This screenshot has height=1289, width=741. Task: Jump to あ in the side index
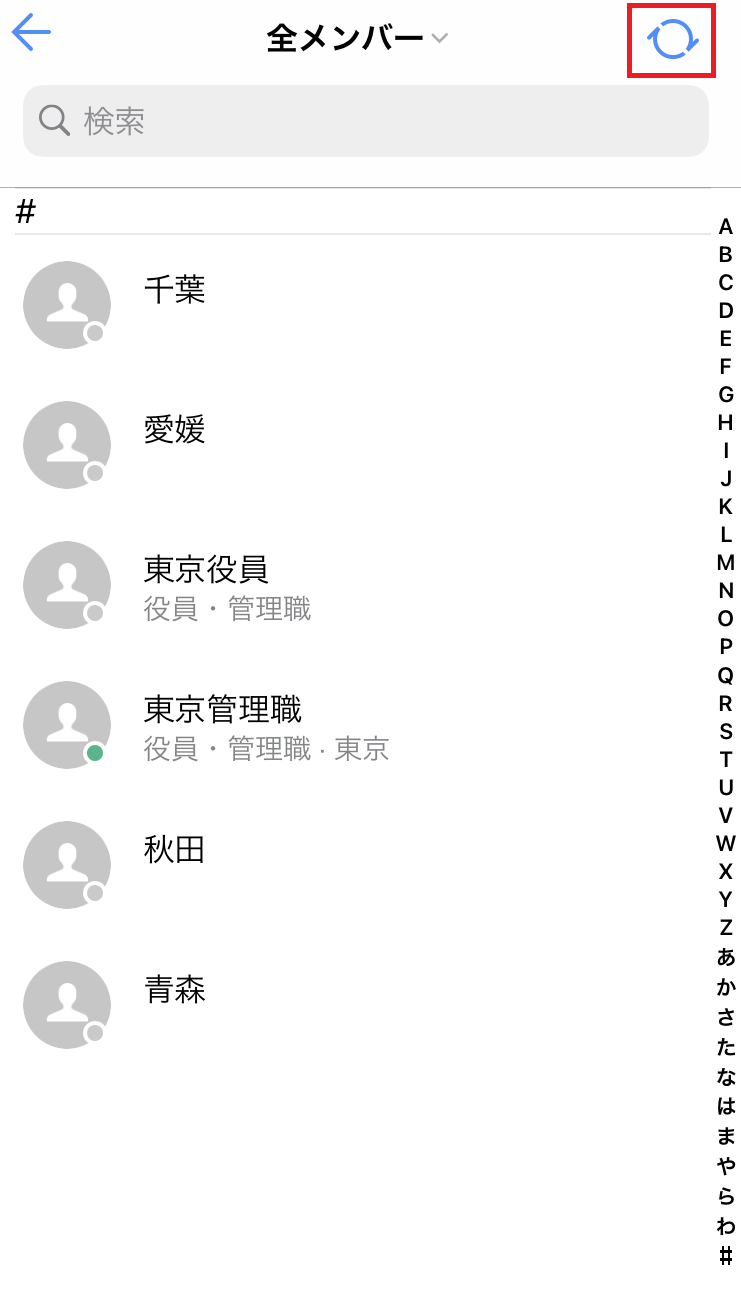coord(726,957)
